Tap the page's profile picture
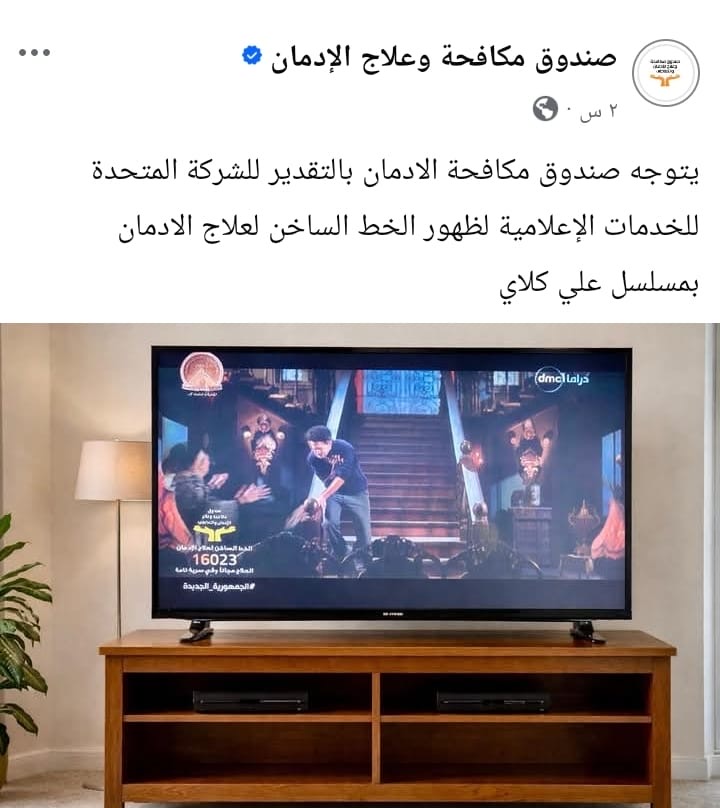The width and height of the screenshot is (720, 808). pos(666,72)
